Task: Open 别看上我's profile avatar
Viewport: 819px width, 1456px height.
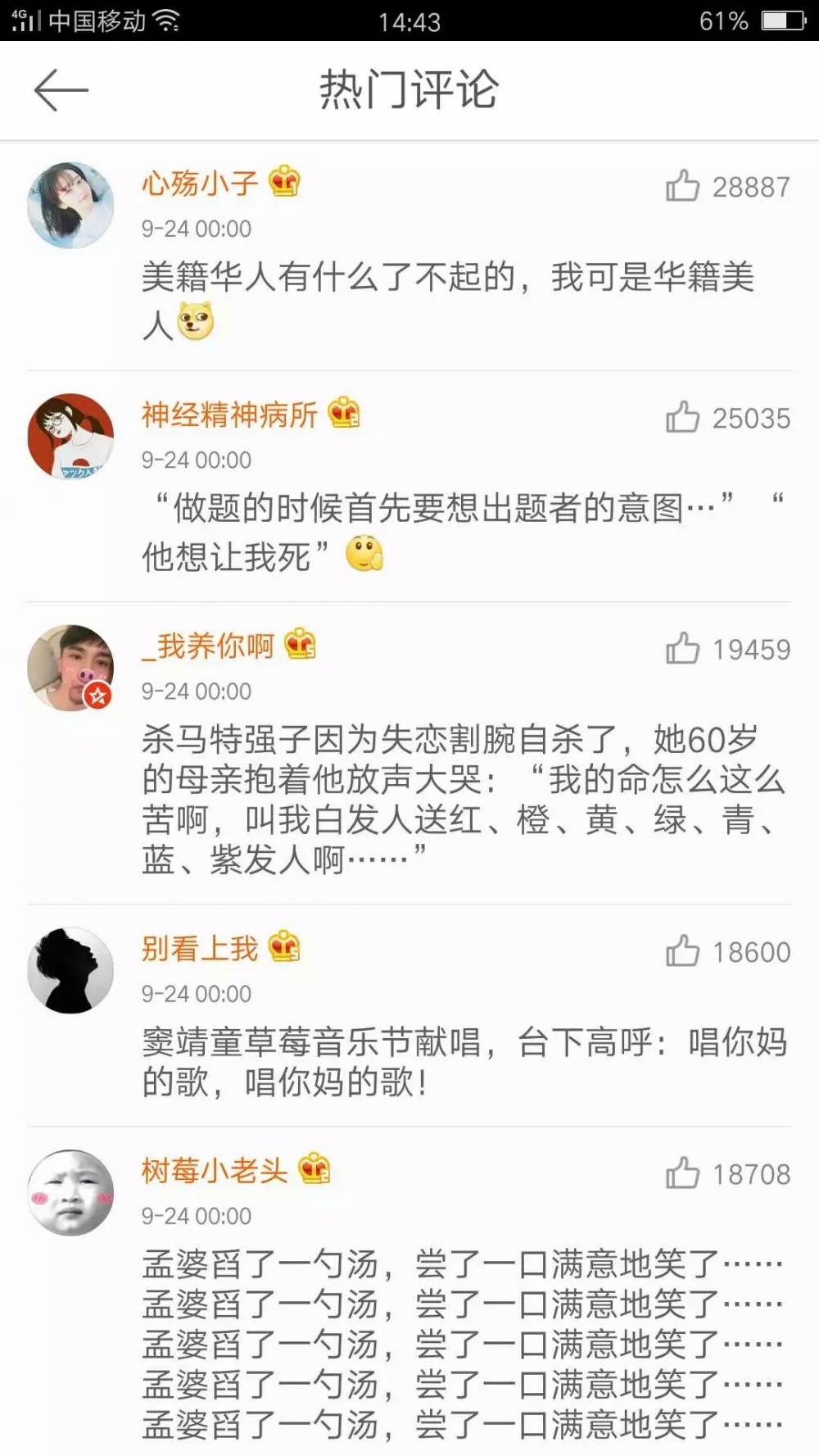Action: [70, 971]
